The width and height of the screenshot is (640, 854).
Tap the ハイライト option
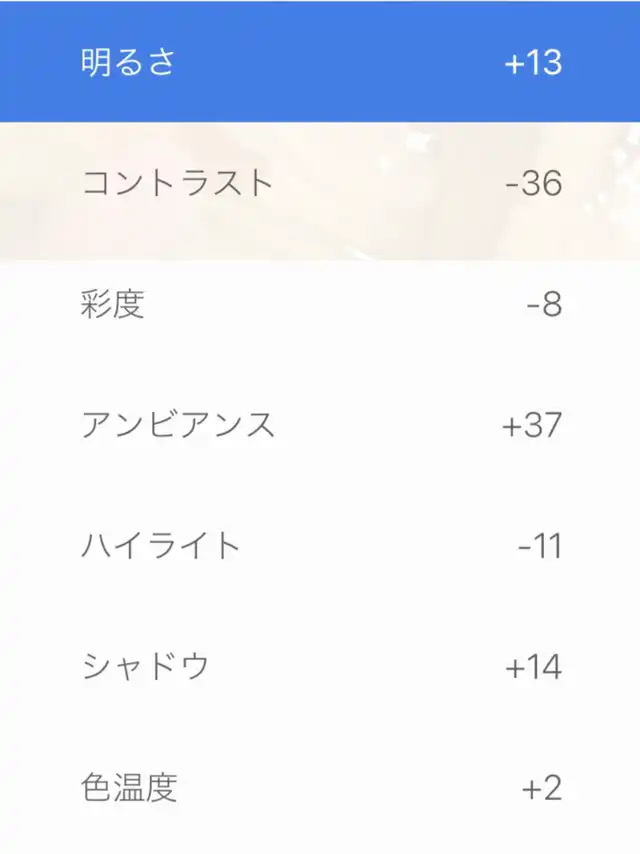tap(320, 546)
